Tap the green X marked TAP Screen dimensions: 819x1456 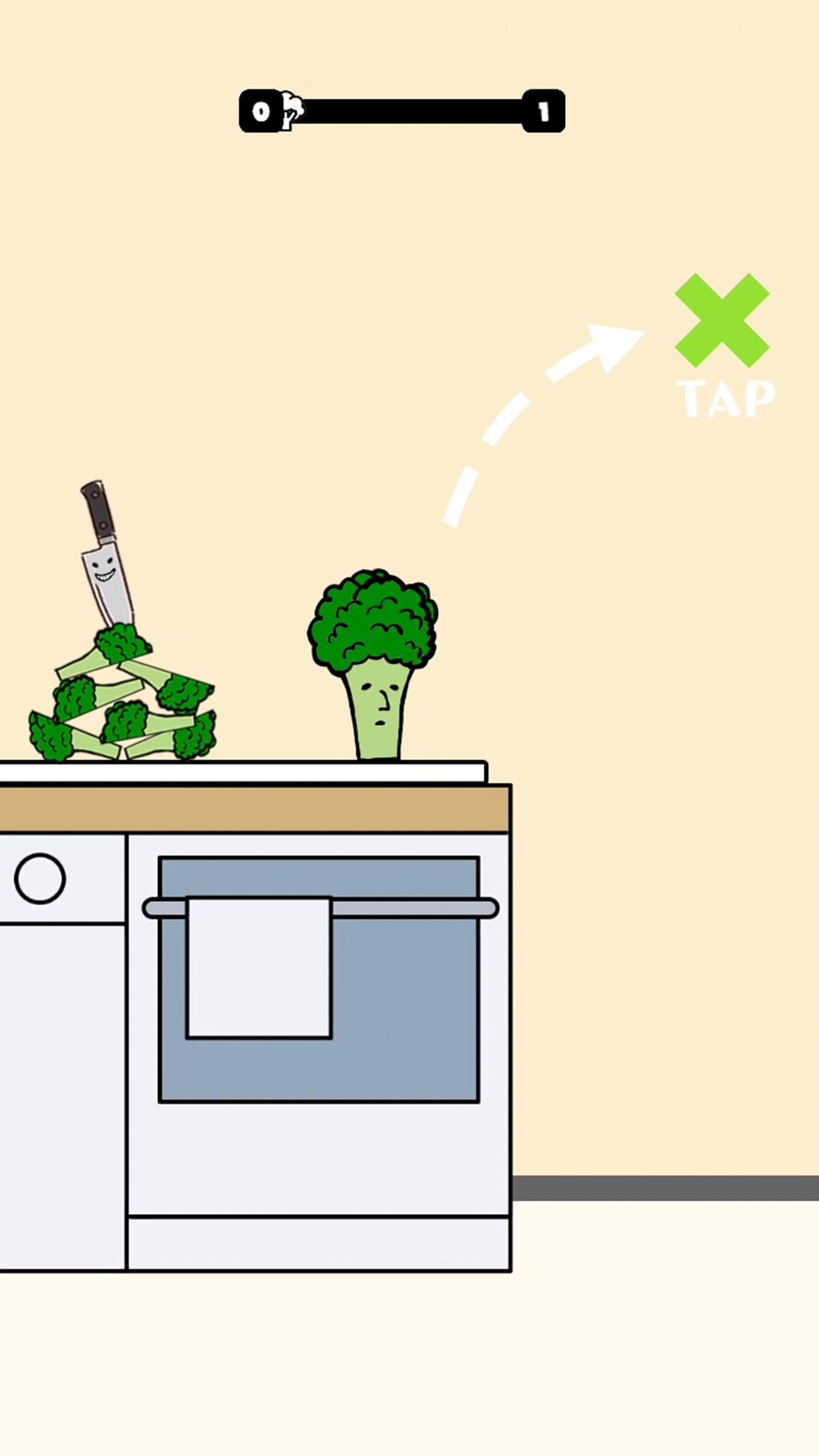pyautogui.click(x=722, y=320)
